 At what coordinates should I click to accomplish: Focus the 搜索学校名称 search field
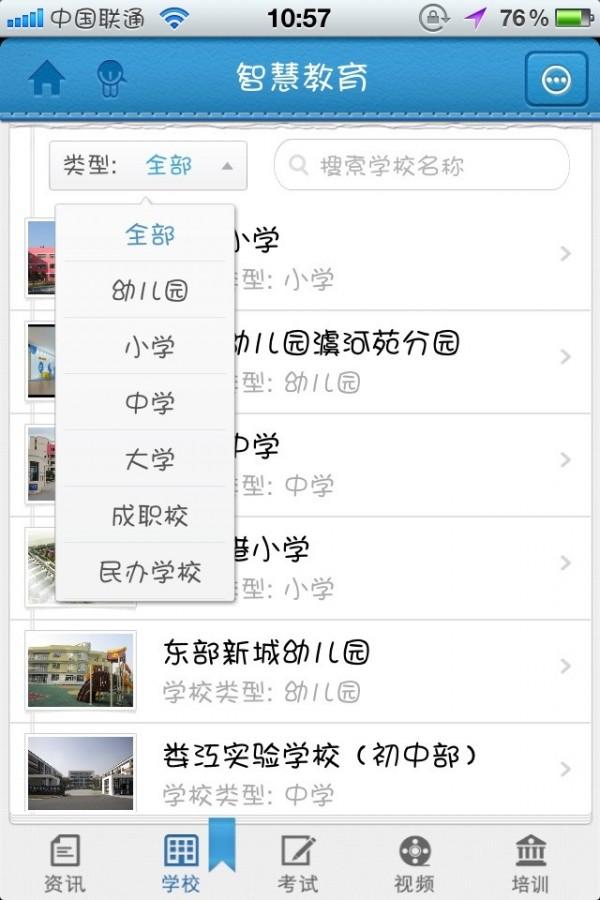(422, 165)
